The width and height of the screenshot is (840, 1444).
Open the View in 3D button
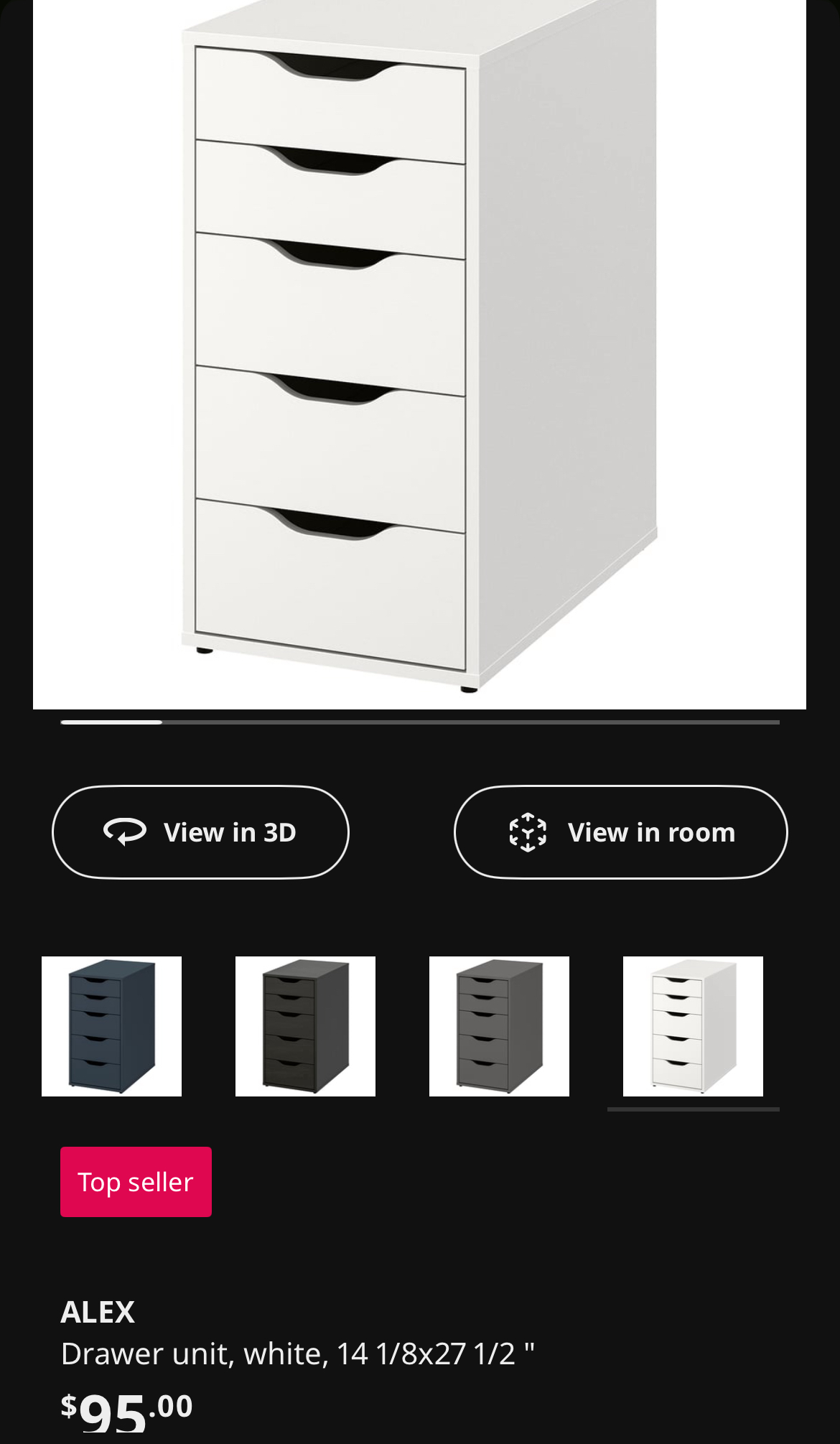click(x=200, y=832)
